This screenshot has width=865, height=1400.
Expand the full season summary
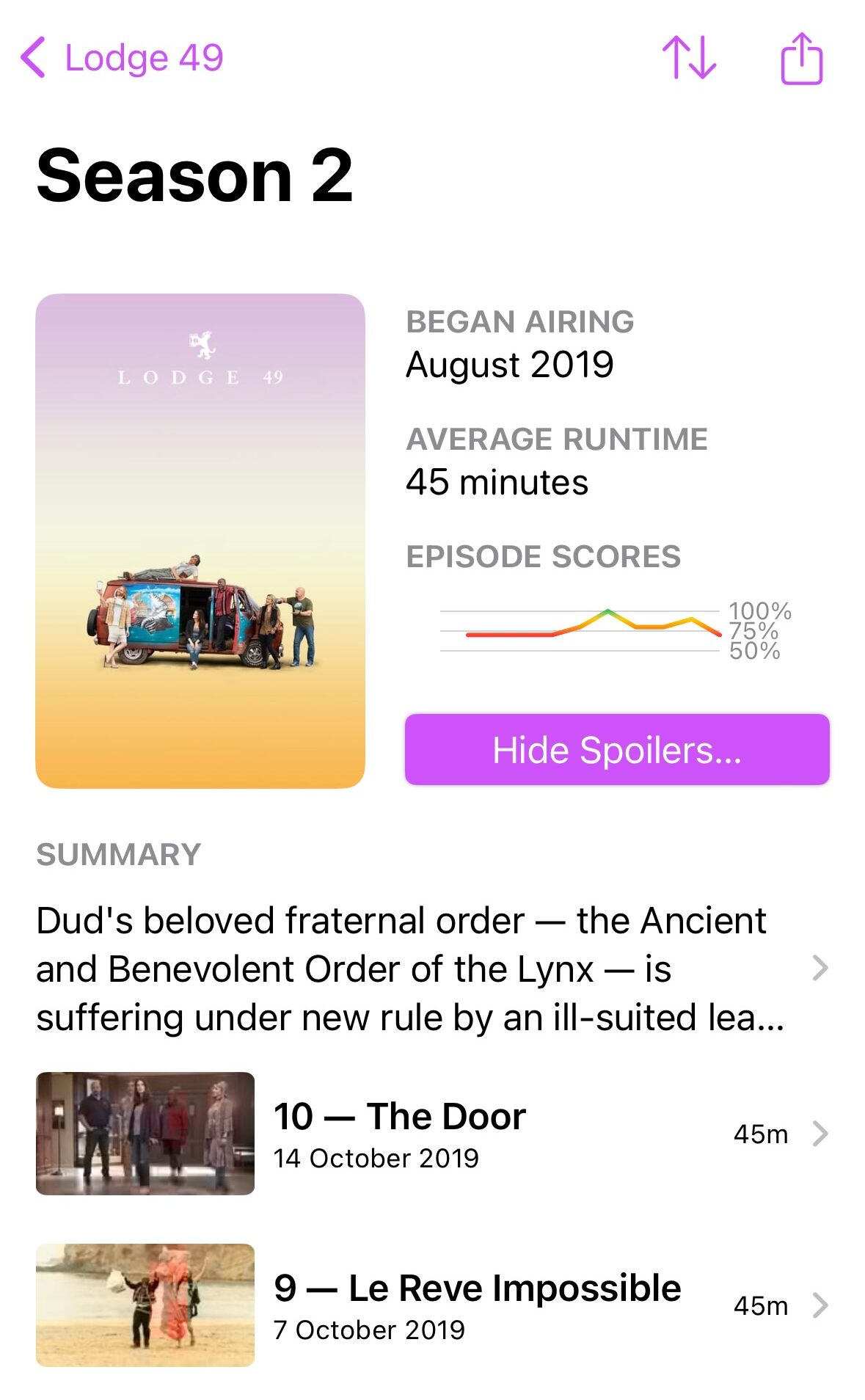pyautogui.click(x=432, y=969)
